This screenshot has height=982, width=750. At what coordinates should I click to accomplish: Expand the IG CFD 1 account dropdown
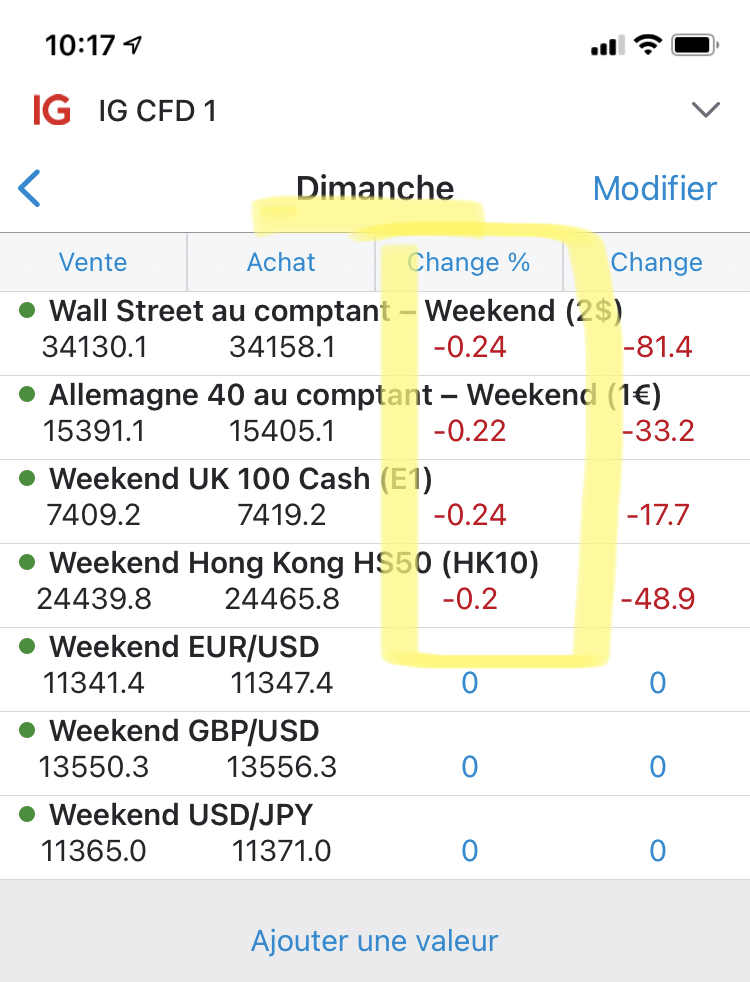[x=706, y=110]
